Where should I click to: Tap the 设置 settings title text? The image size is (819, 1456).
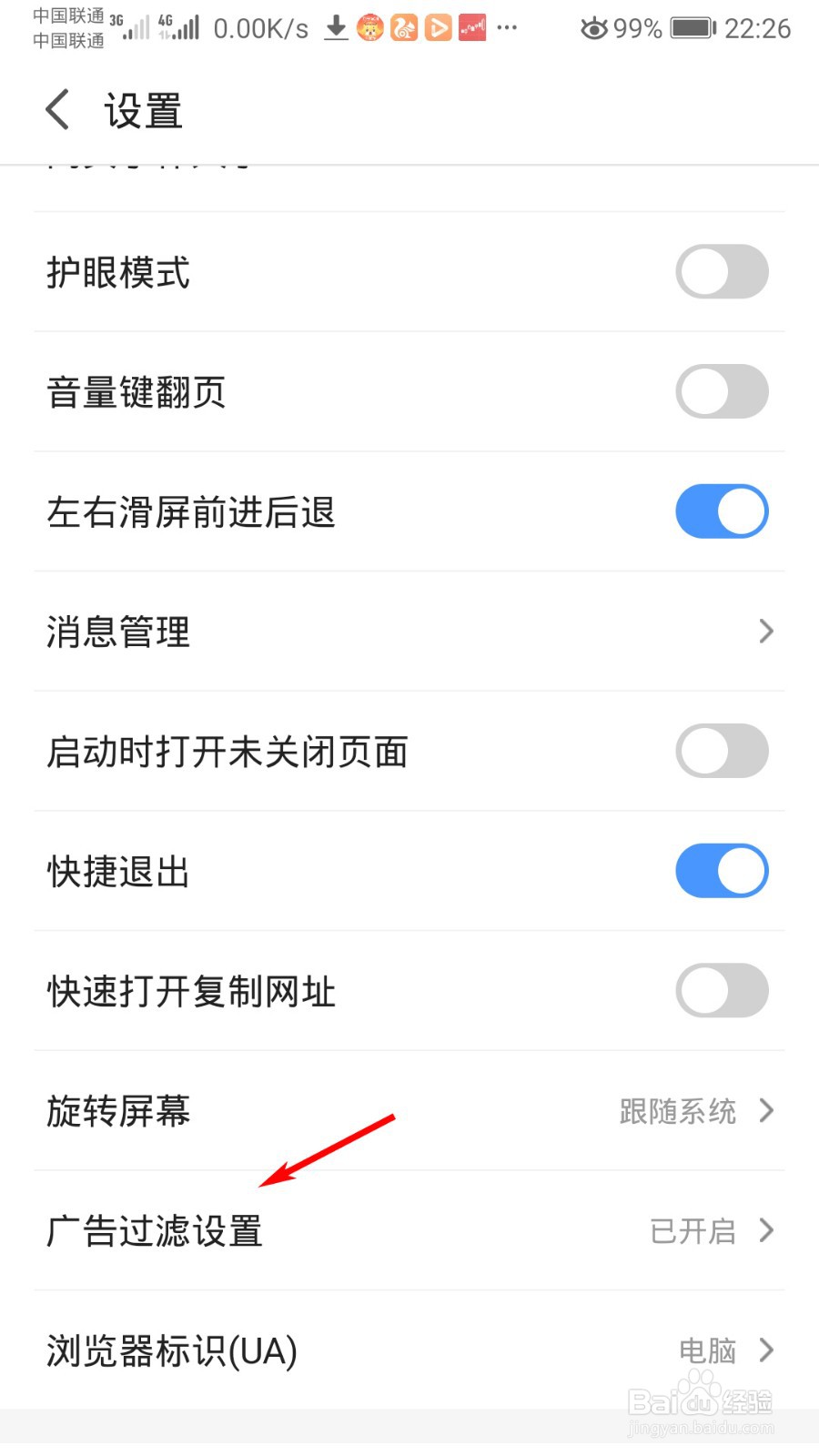pos(143,109)
